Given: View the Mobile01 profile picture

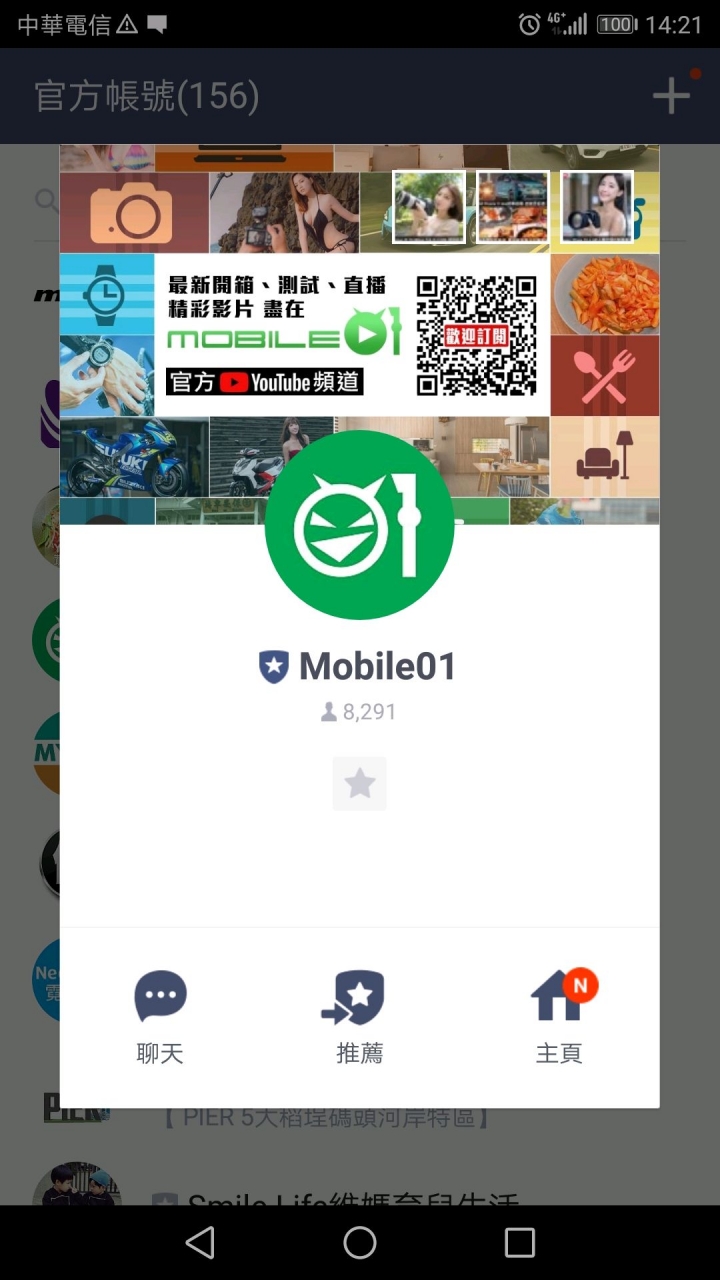Looking at the screenshot, I should (x=360, y=525).
